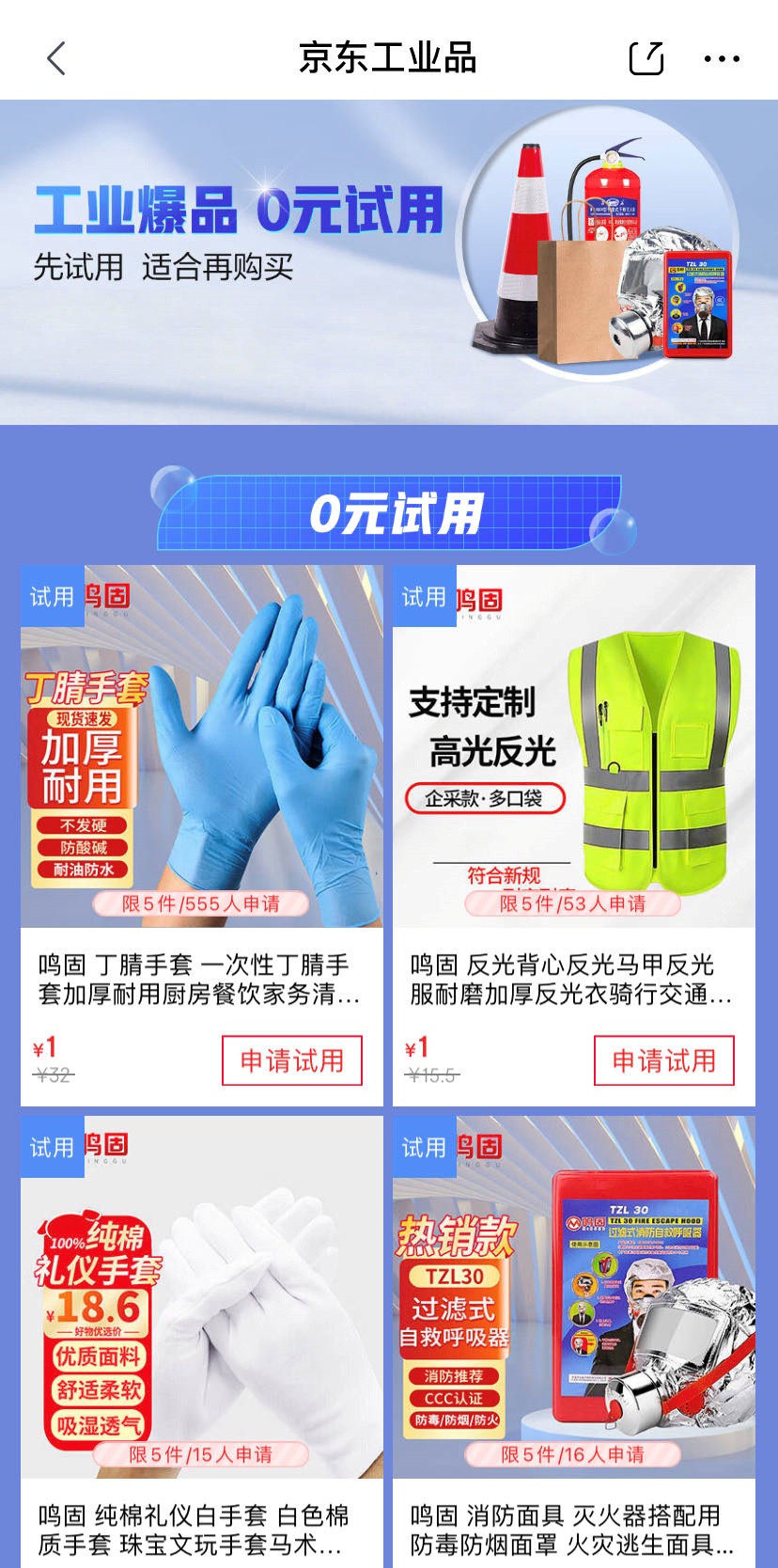Image resolution: width=778 pixels, height=1568 pixels.
Task: Tap 申请试用 for 反光背心
Action: (663, 1060)
